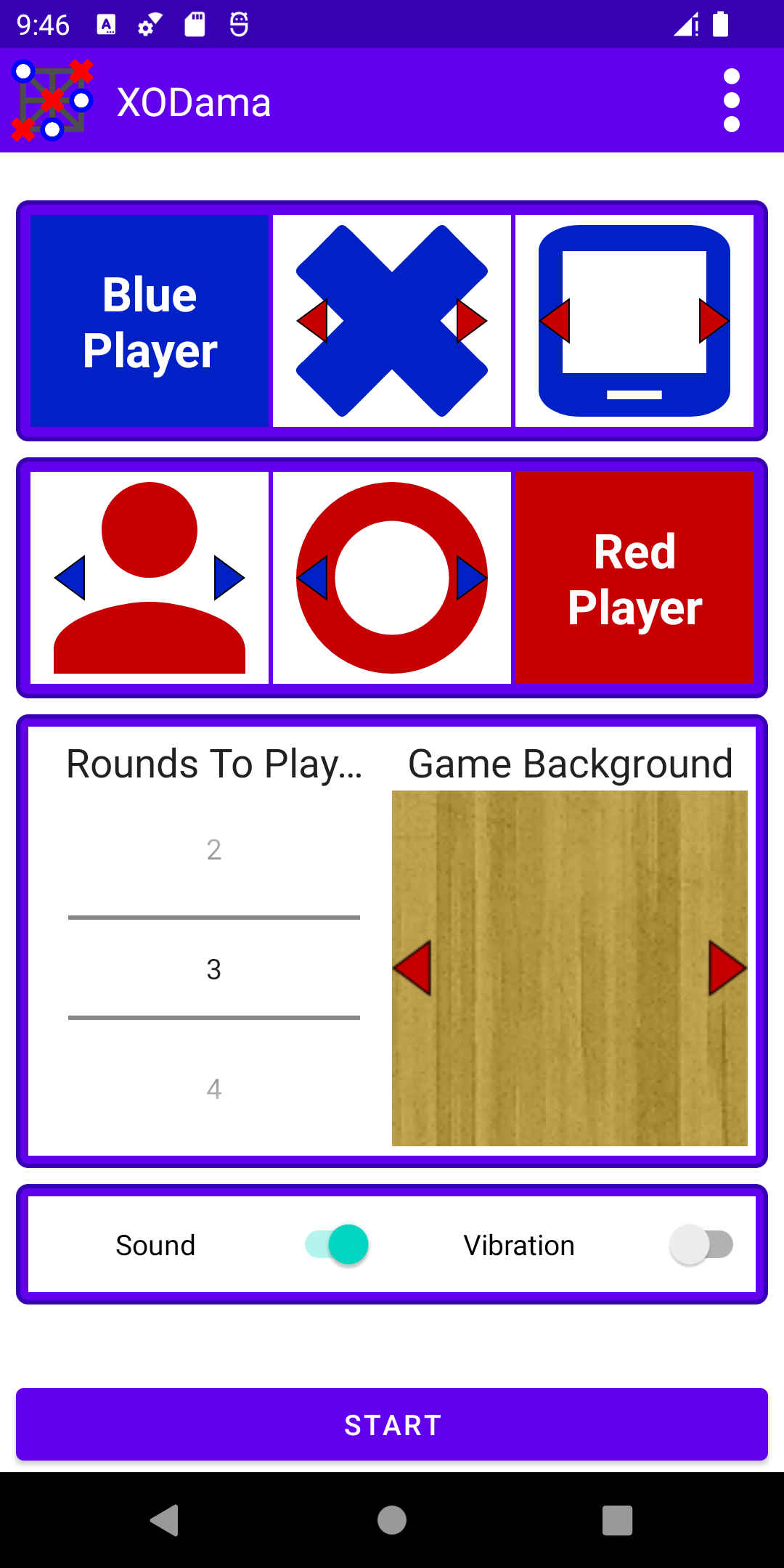Viewport: 784px width, 1568px height.
Task: Tap right arrow on blue device player type
Action: tap(714, 320)
